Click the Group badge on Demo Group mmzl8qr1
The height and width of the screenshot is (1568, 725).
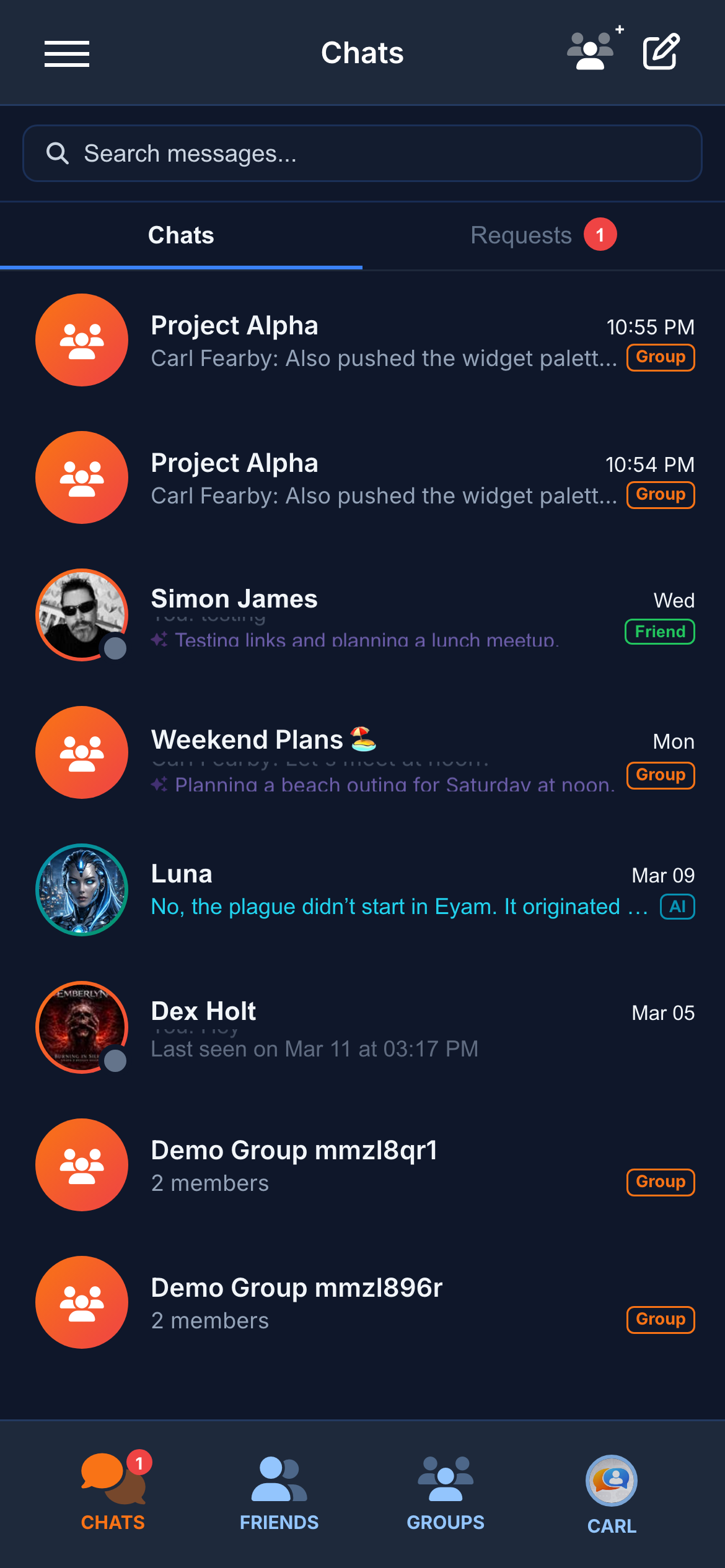660,1182
